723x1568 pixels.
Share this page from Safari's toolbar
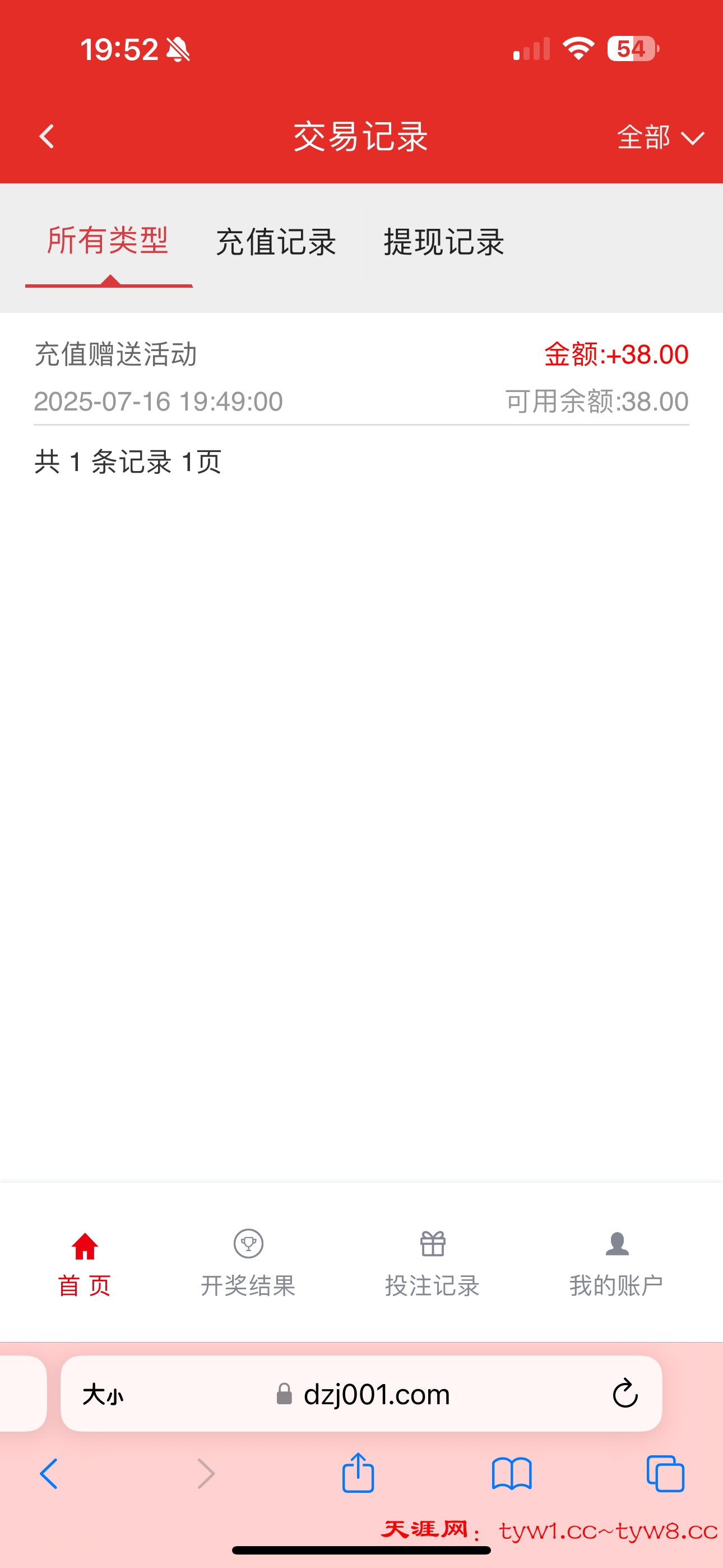tap(358, 1474)
